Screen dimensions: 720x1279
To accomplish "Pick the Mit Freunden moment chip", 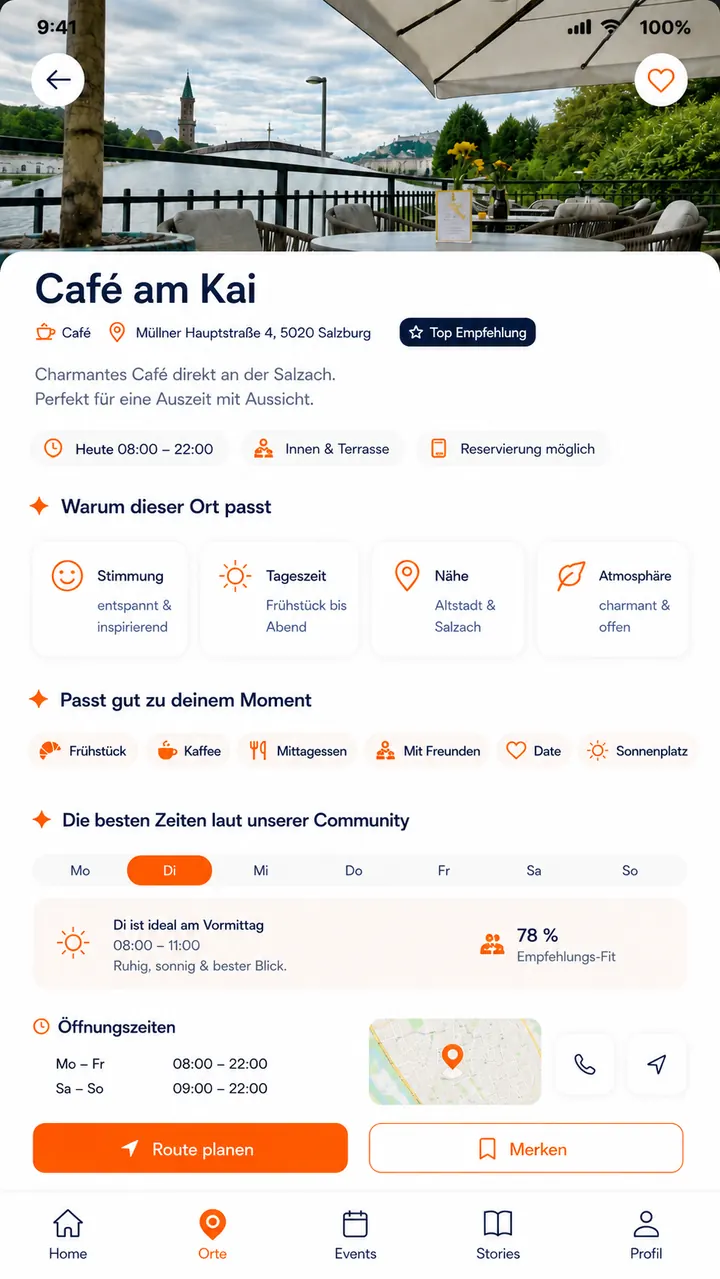I will tap(427, 751).
